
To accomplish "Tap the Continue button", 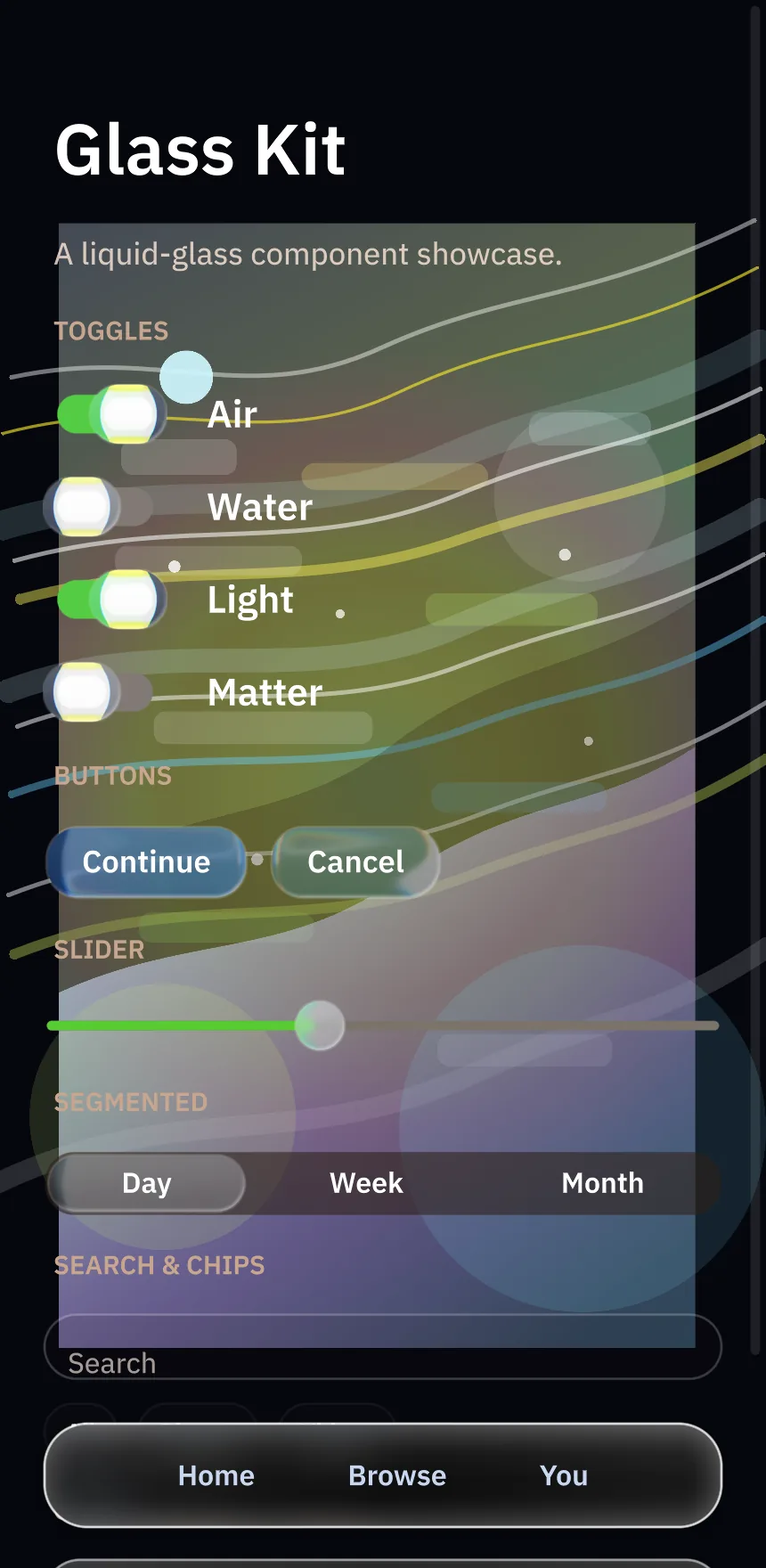I will pos(146,862).
